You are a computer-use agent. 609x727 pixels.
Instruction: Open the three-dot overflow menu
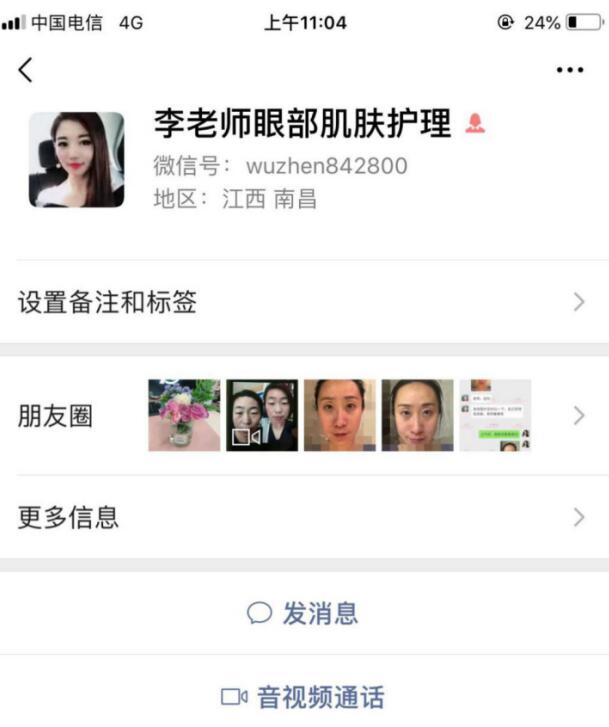point(570,70)
